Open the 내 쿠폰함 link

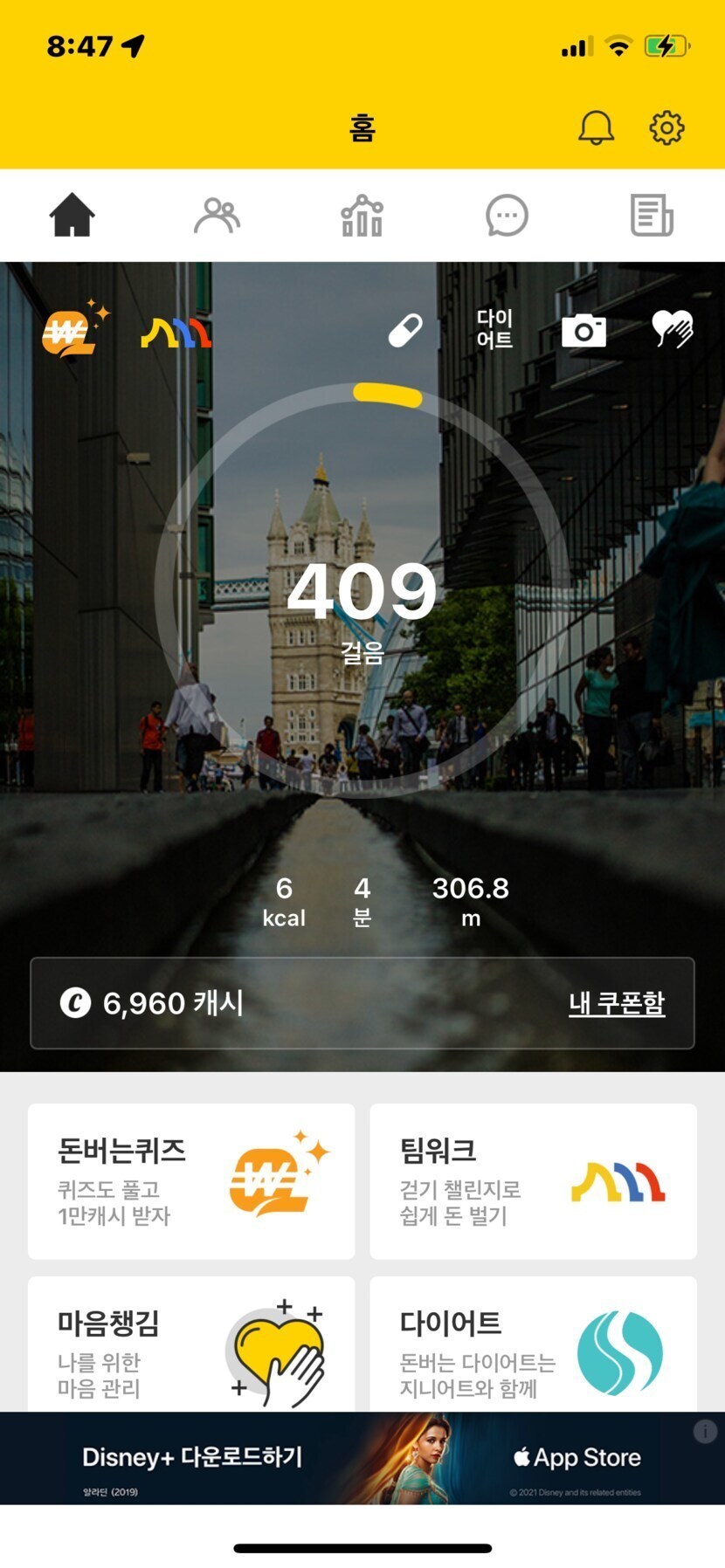tap(616, 1003)
